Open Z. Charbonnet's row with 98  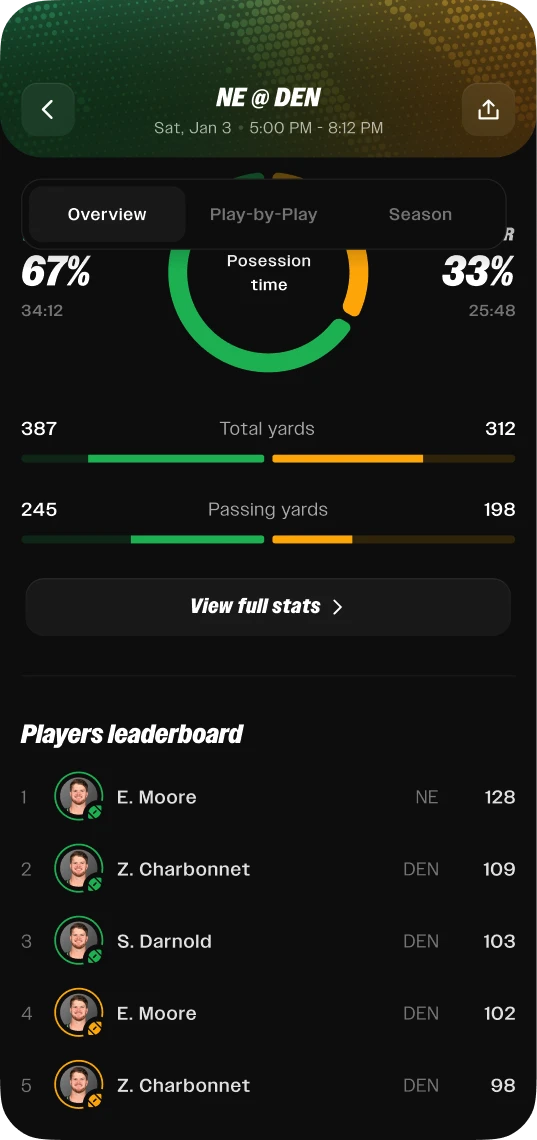268,1085
